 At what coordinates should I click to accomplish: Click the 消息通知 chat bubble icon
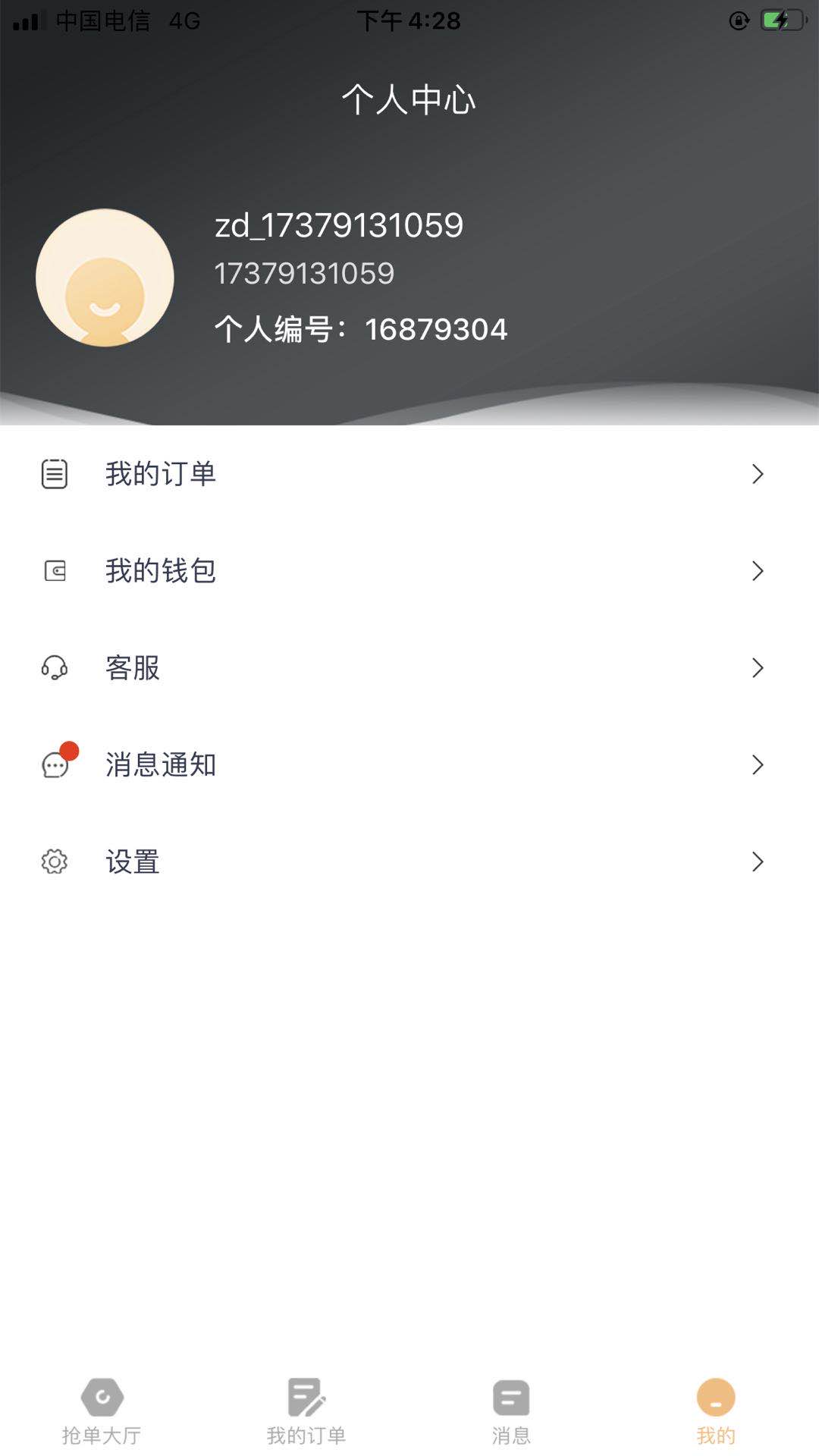pyautogui.click(x=54, y=765)
